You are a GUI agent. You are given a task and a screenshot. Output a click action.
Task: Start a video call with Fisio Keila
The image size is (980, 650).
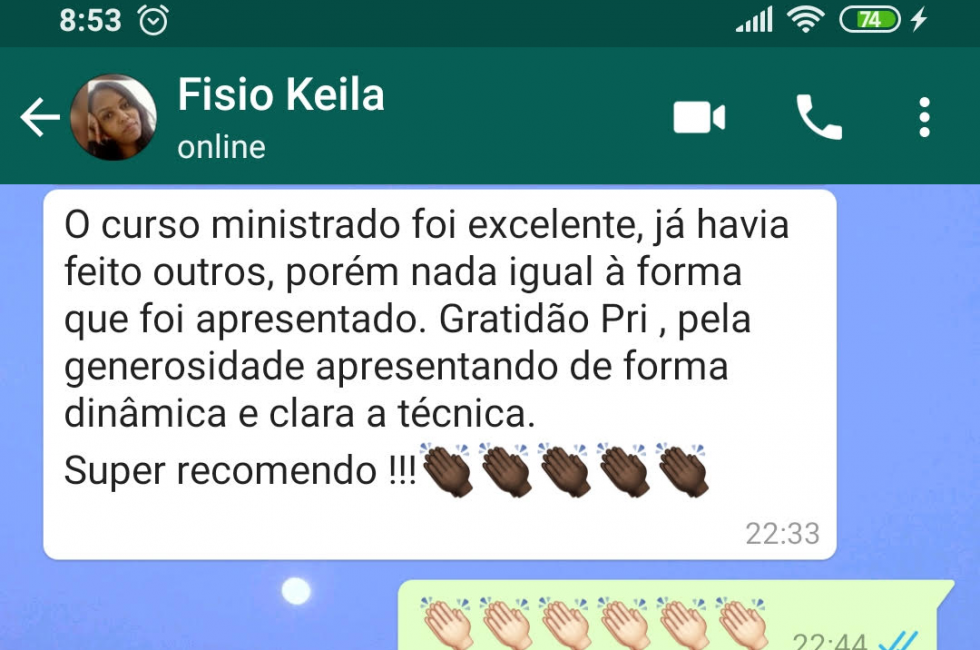(698, 118)
